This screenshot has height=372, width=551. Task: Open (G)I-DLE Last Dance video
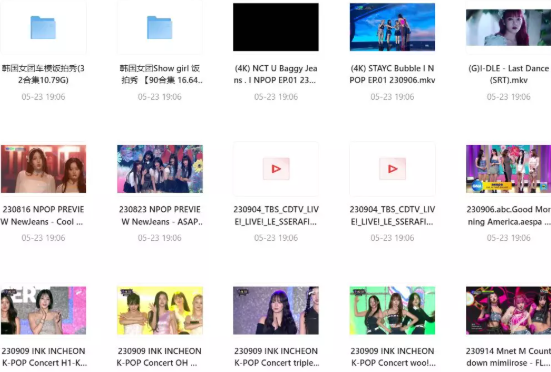(x=508, y=27)
